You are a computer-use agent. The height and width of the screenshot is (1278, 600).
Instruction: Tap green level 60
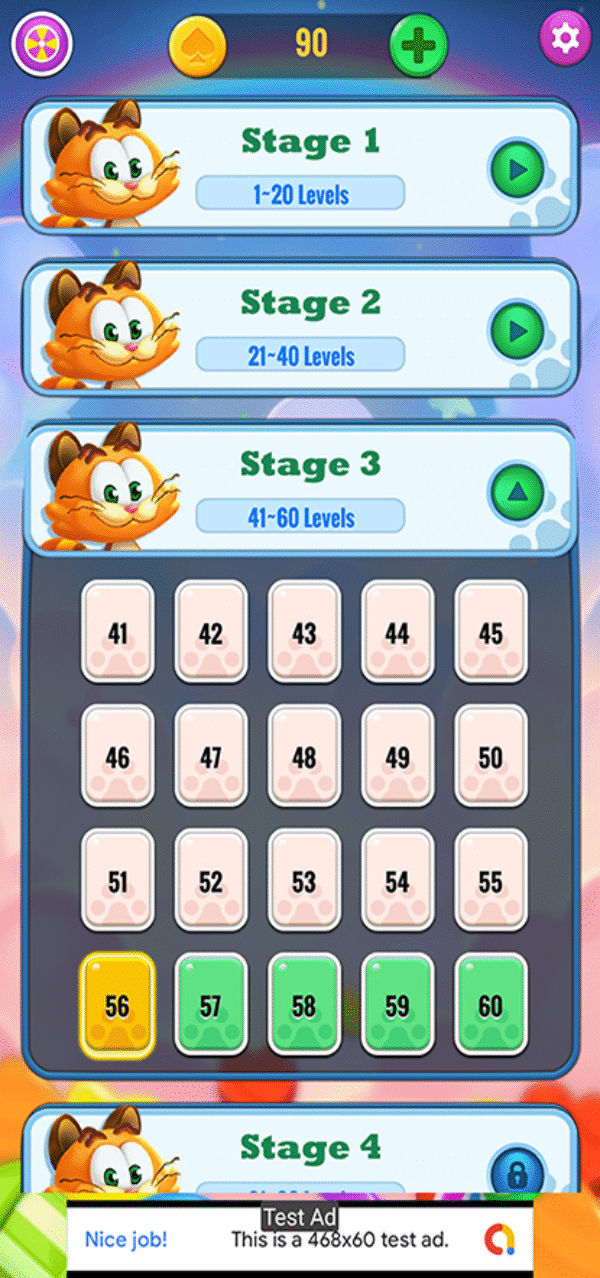490,1004
